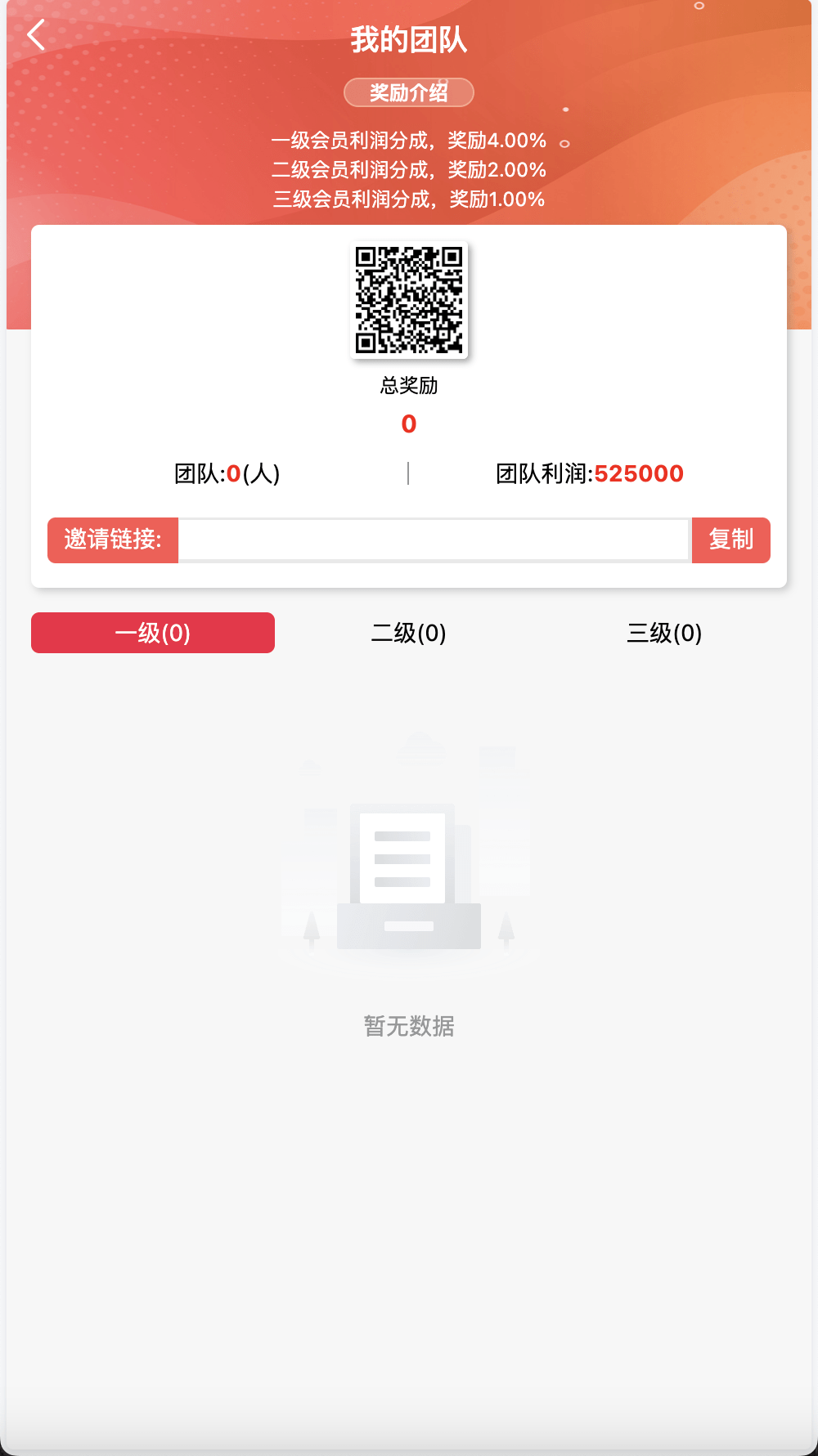
Task: Select the 一级(0) tab
Action: 153,633
